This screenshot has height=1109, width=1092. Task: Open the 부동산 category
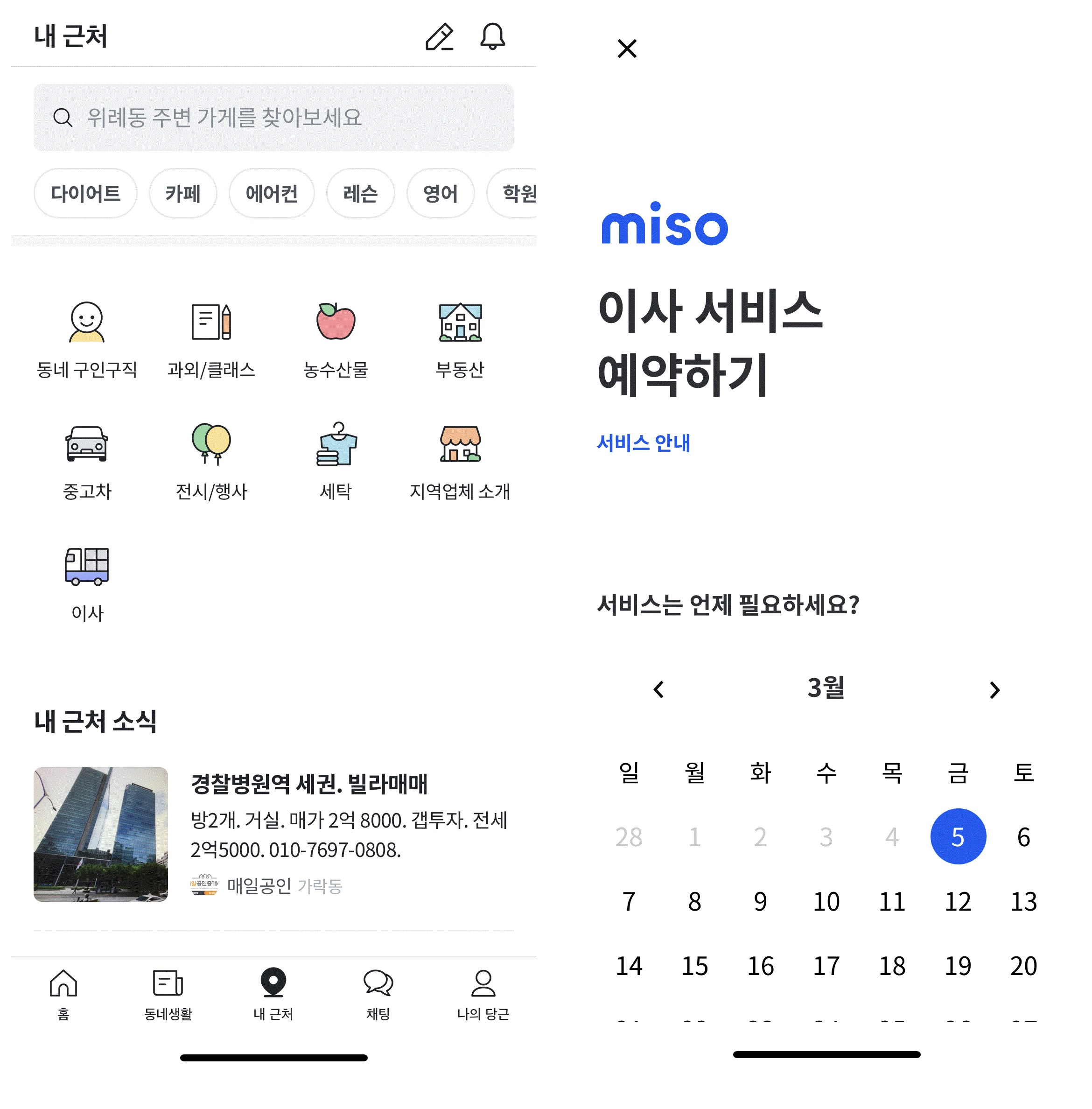point(460,339)
